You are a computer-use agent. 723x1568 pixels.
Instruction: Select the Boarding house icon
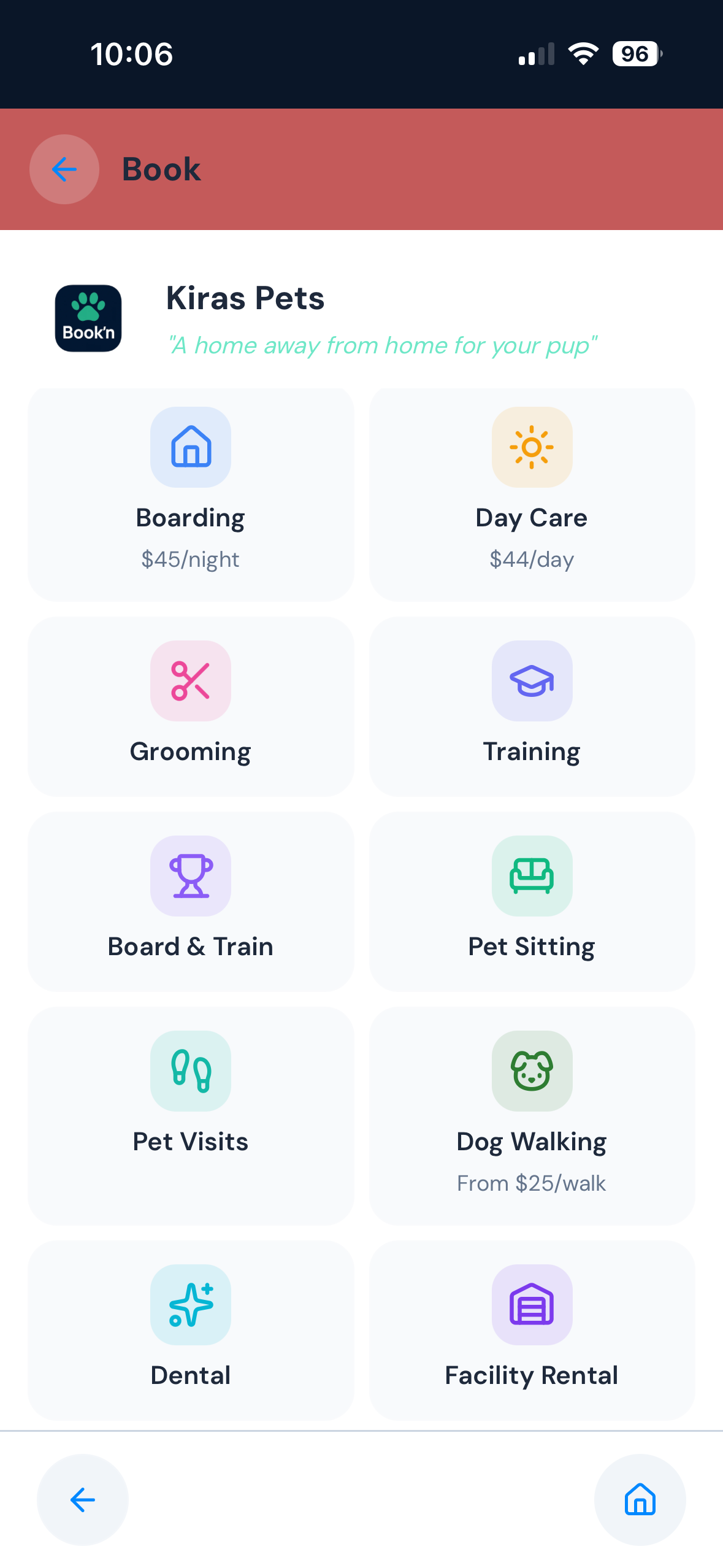[x=191, y=447]
